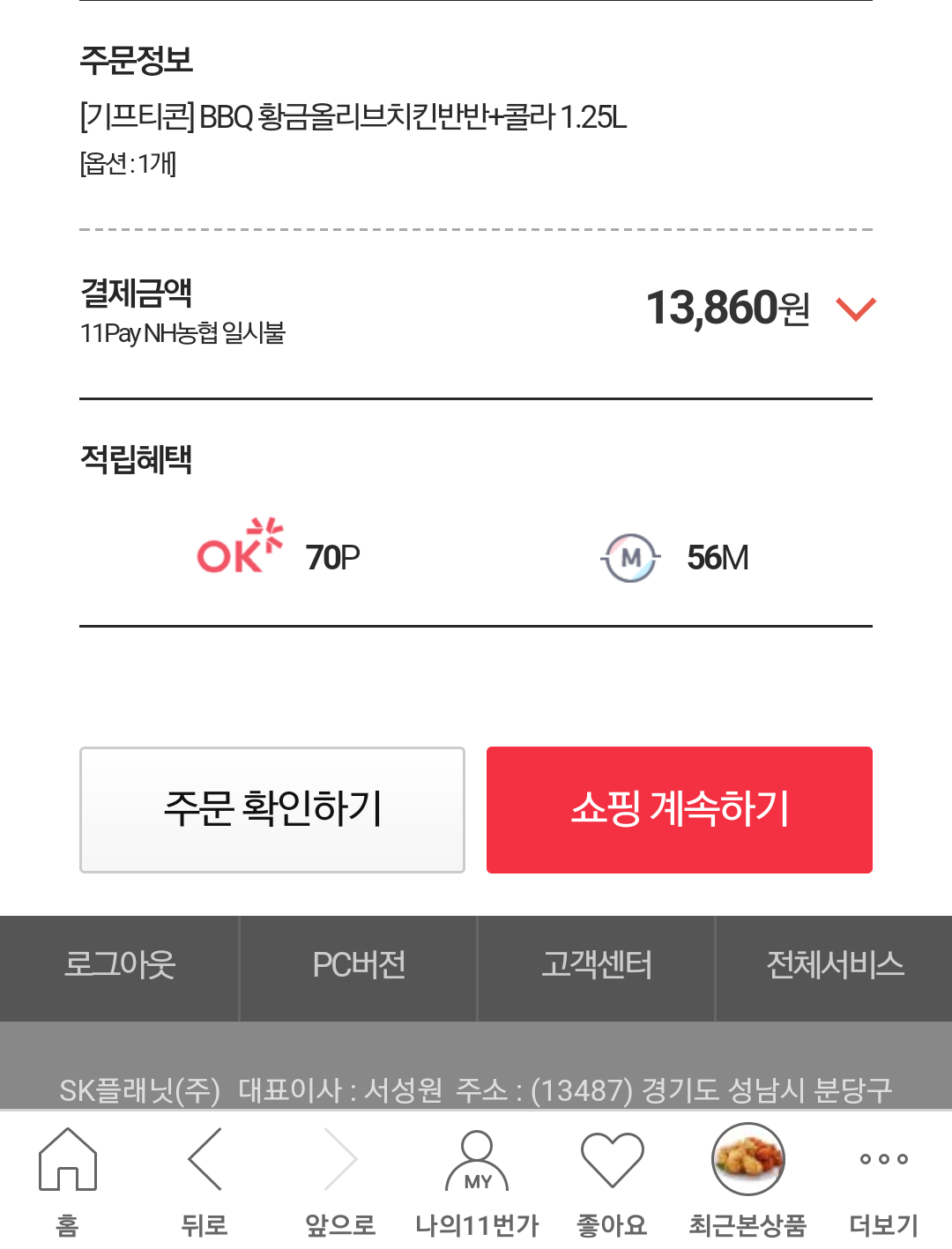Image resolution: width=952 pixels, height=1249 pixels.
Task: Open the 고객센터 customer center
Action: click(597, 966)
